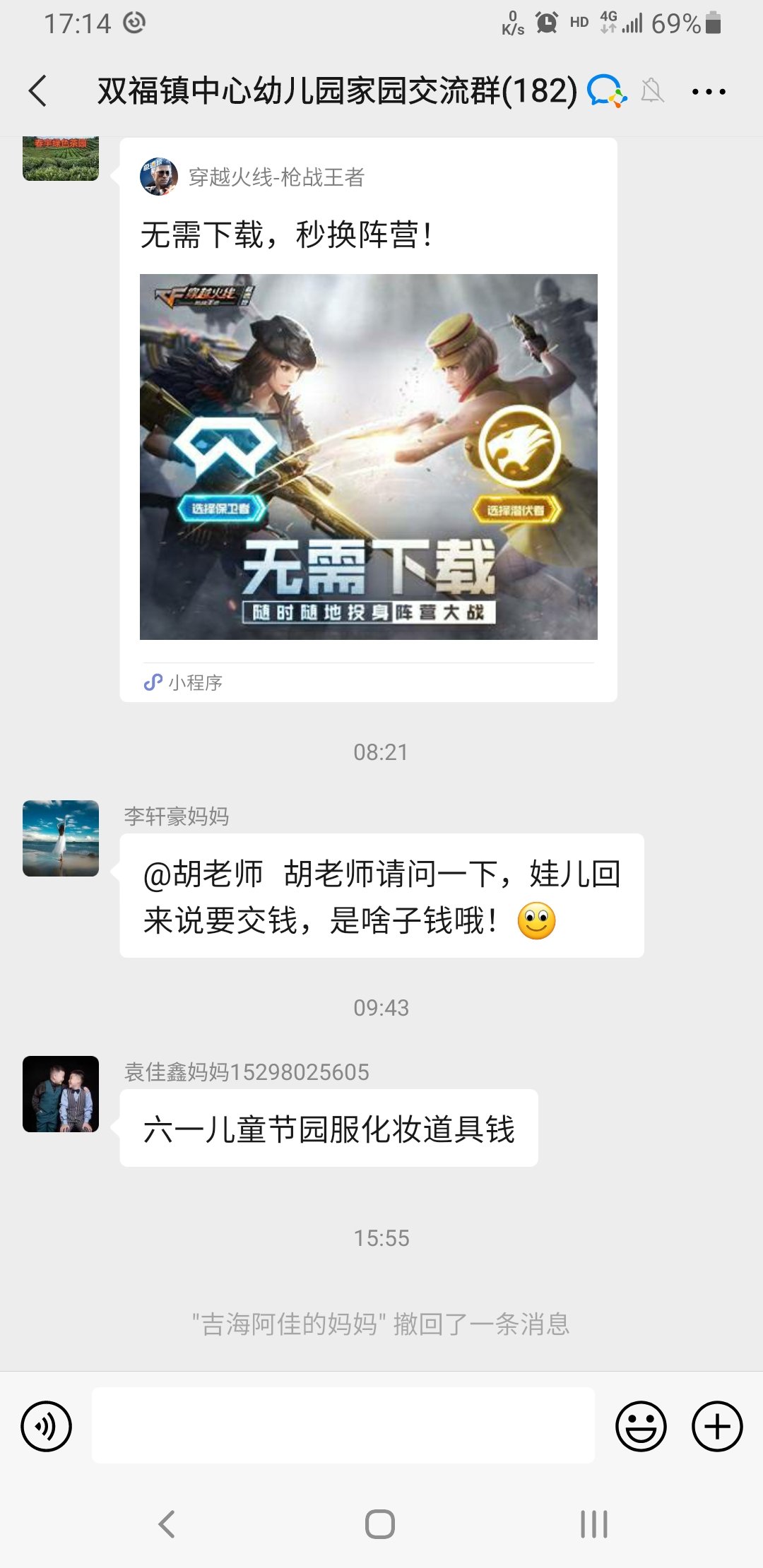Open the chat's three-dot overflow menu
This screenshot has height=1568, width=763.
tap(709, 92)
